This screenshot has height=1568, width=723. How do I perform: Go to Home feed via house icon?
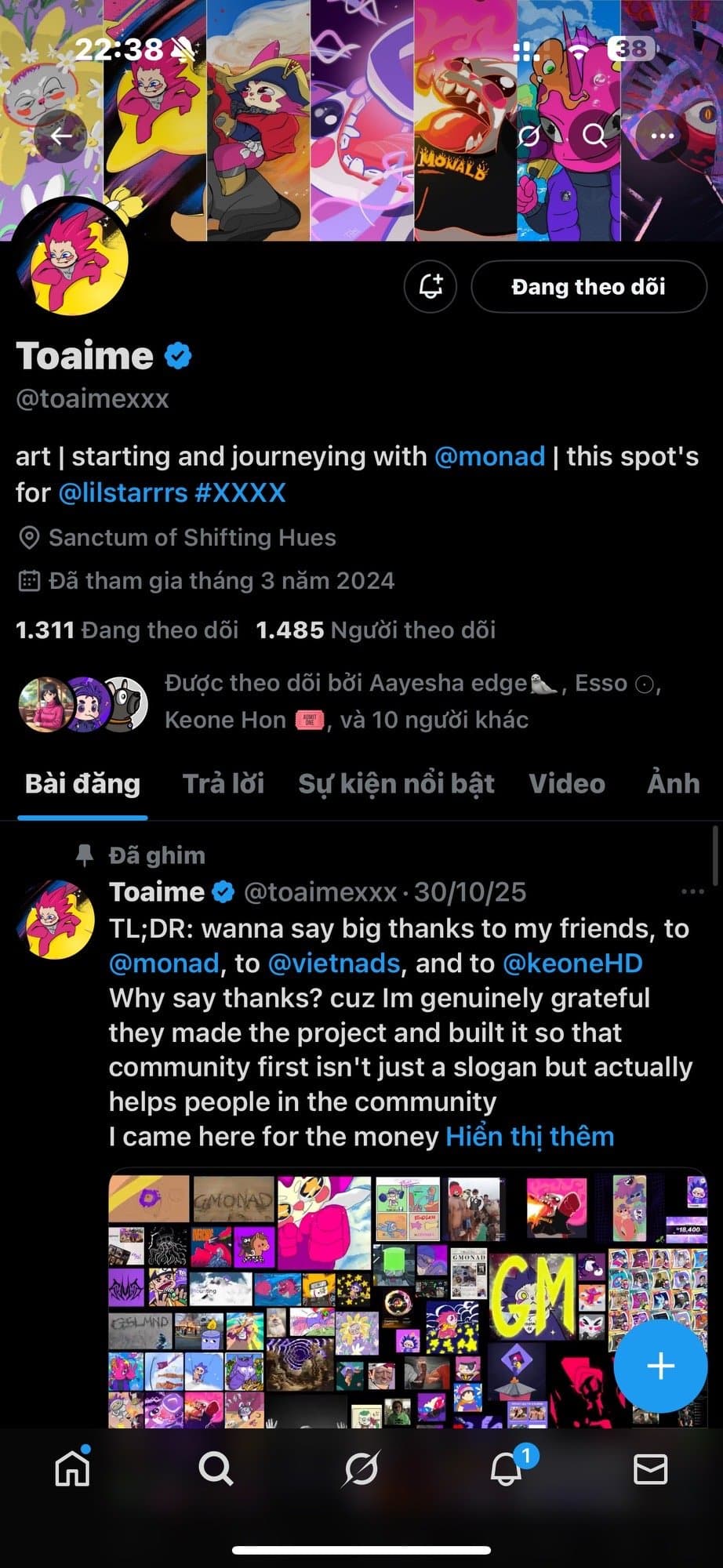point(71,1470)
